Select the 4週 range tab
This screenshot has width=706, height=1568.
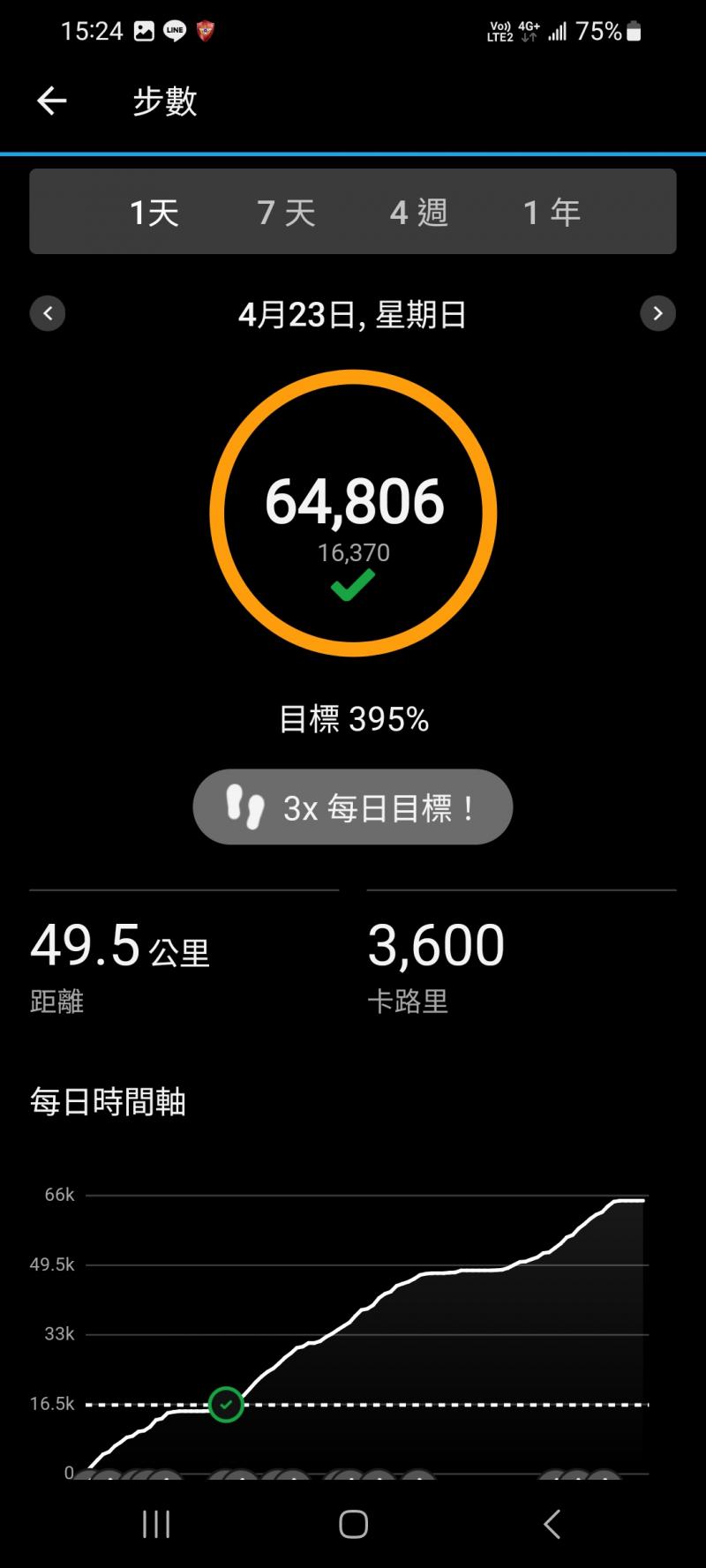[419, 213]
